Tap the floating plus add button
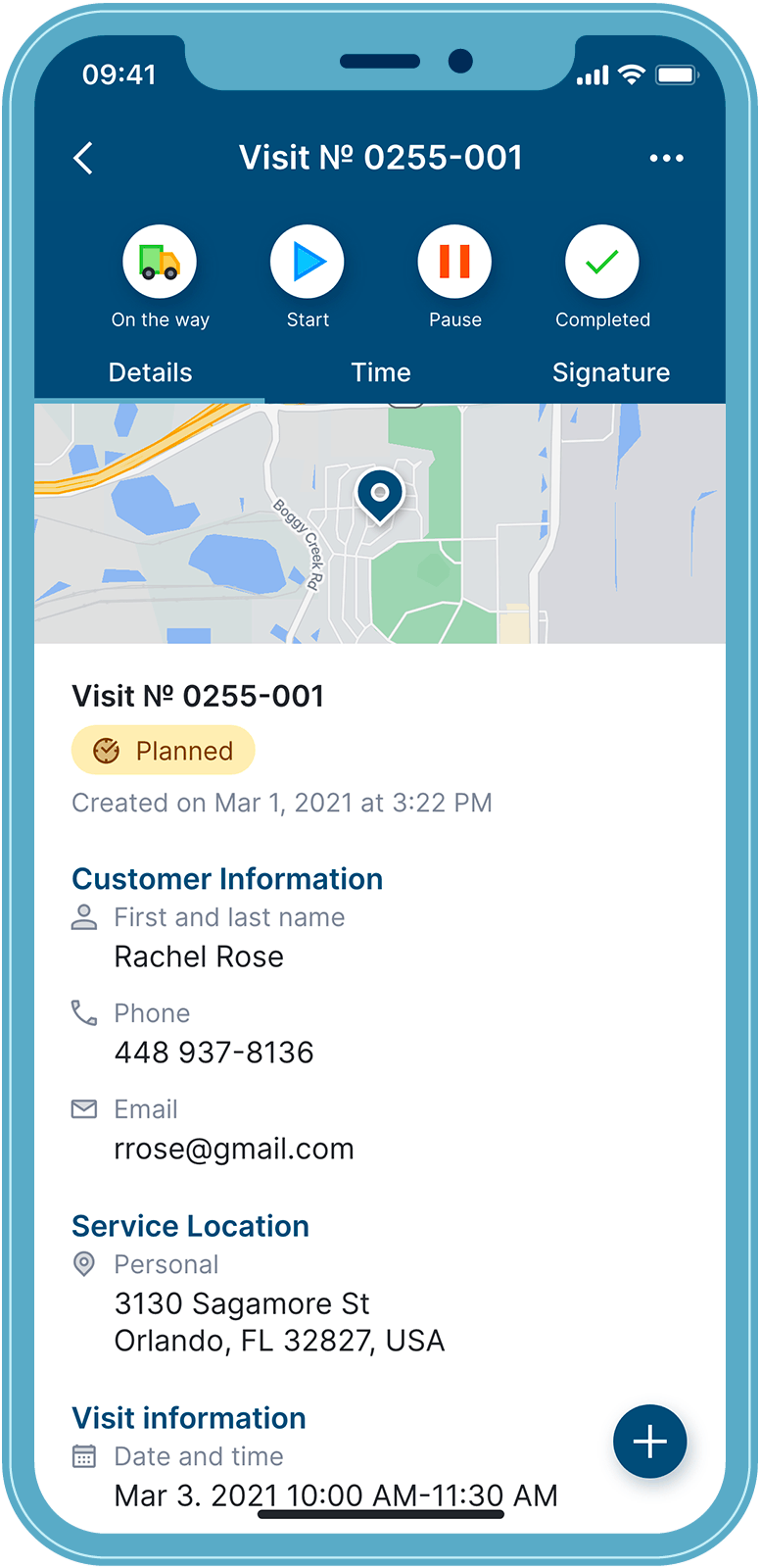The height and width of the screenshot is (1568, 760). 649,1442
